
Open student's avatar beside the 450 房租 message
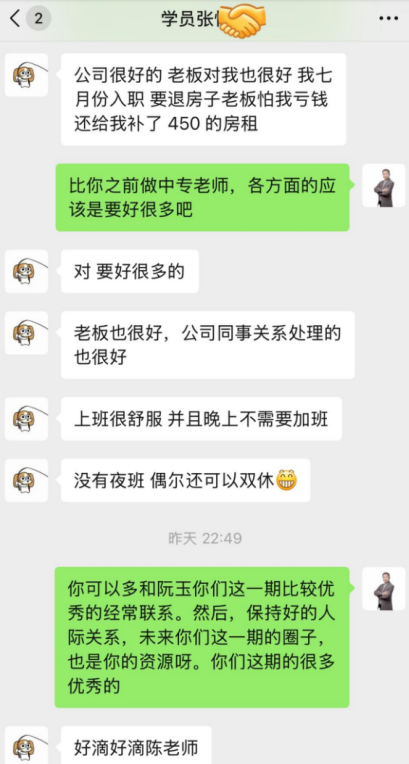point(26,75)
